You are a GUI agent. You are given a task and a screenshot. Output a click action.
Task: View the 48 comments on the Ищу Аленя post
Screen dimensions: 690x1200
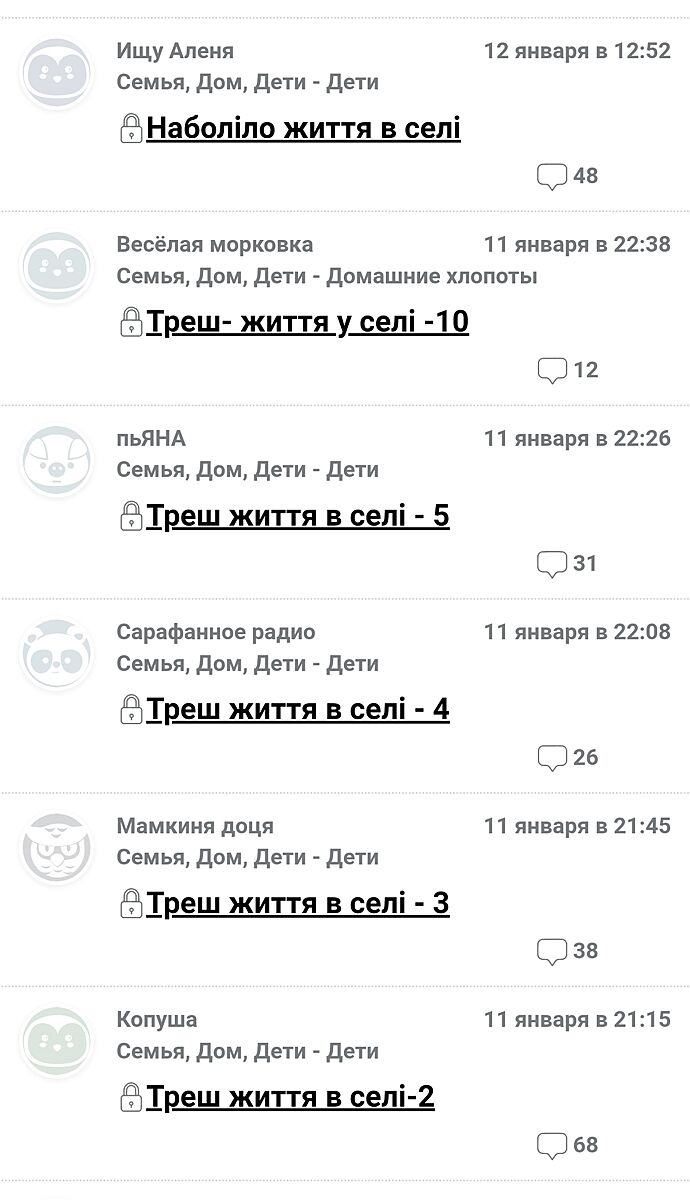[x=567, y=176]
